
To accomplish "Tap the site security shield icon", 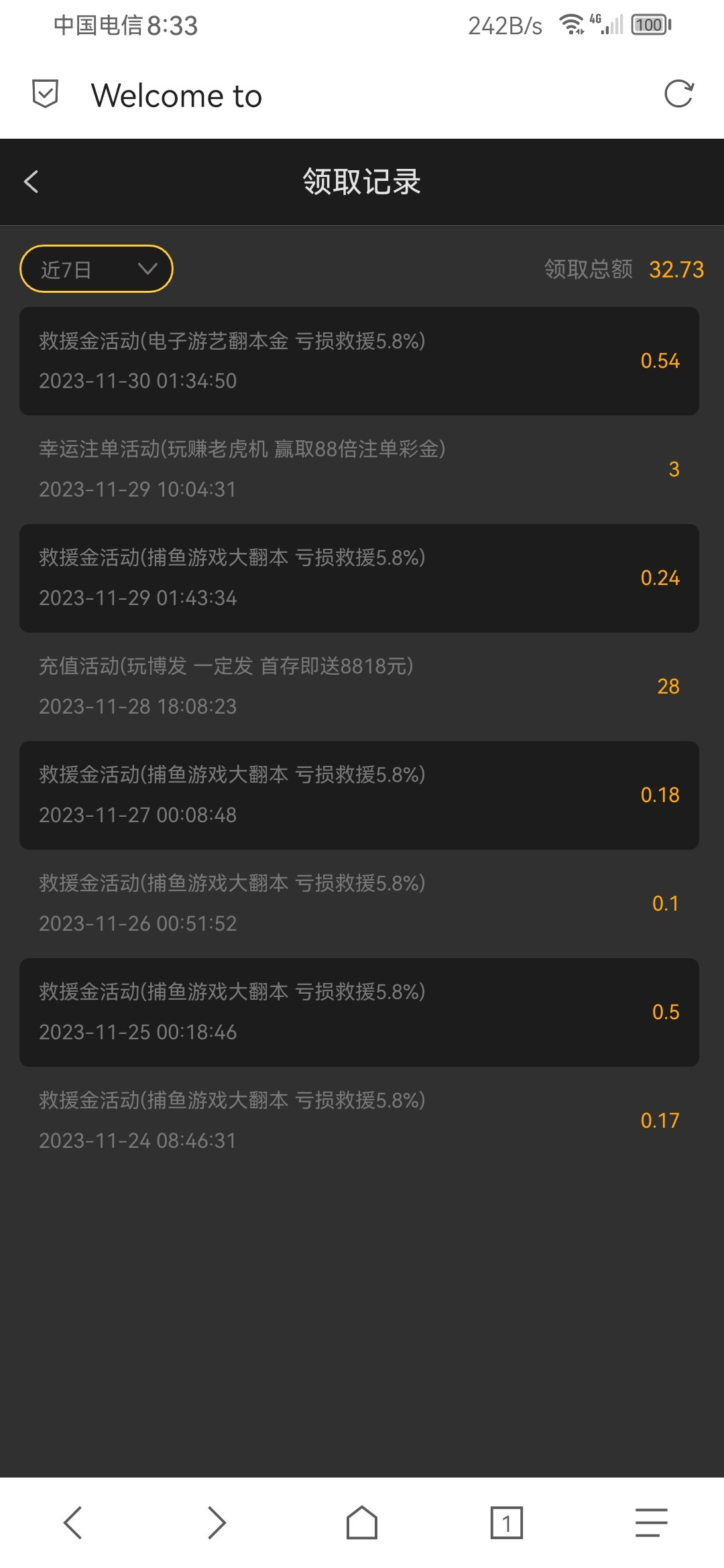I will coord(46,94).
